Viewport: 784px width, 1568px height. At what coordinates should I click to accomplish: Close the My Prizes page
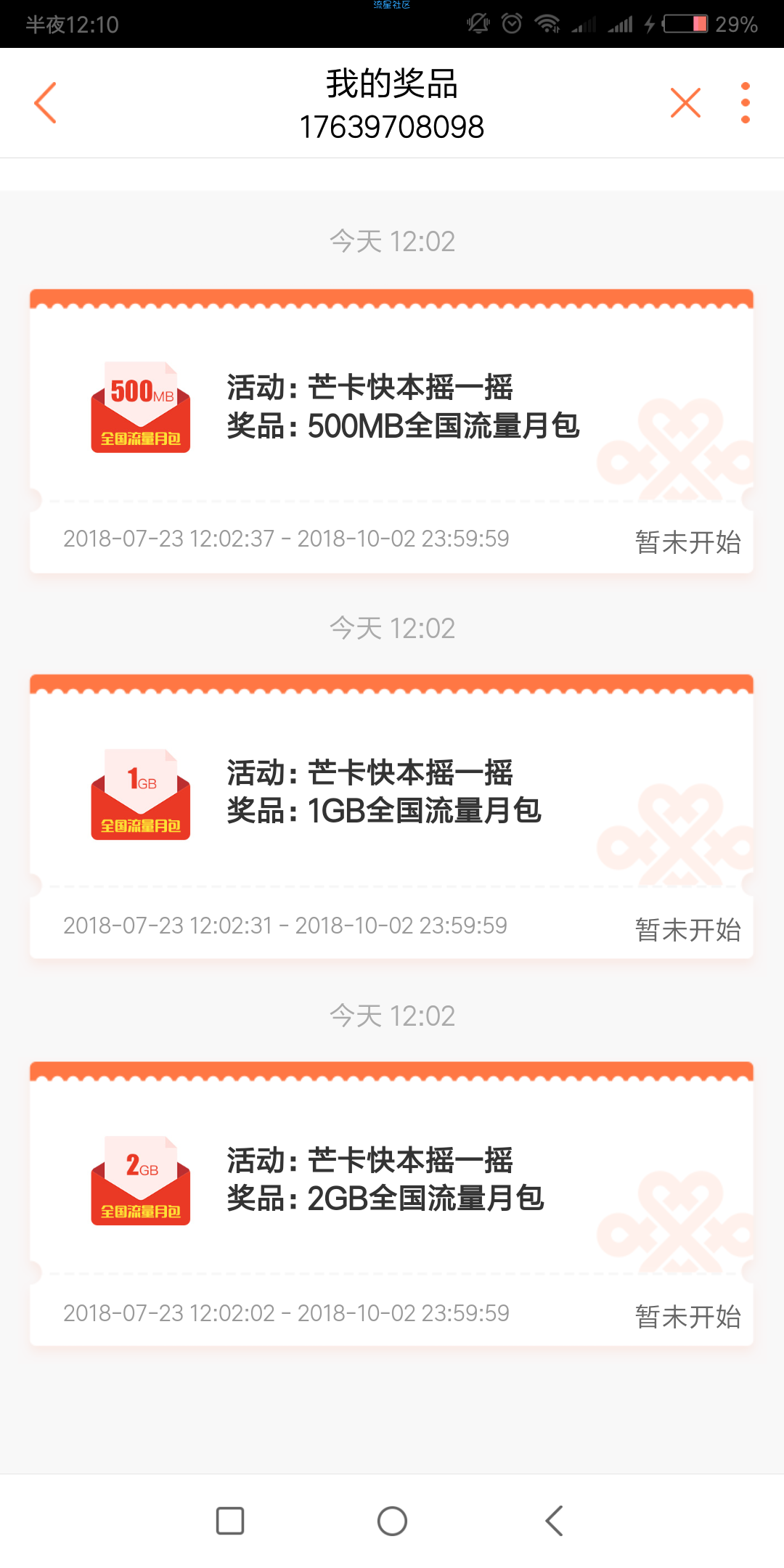pos(685,102)
